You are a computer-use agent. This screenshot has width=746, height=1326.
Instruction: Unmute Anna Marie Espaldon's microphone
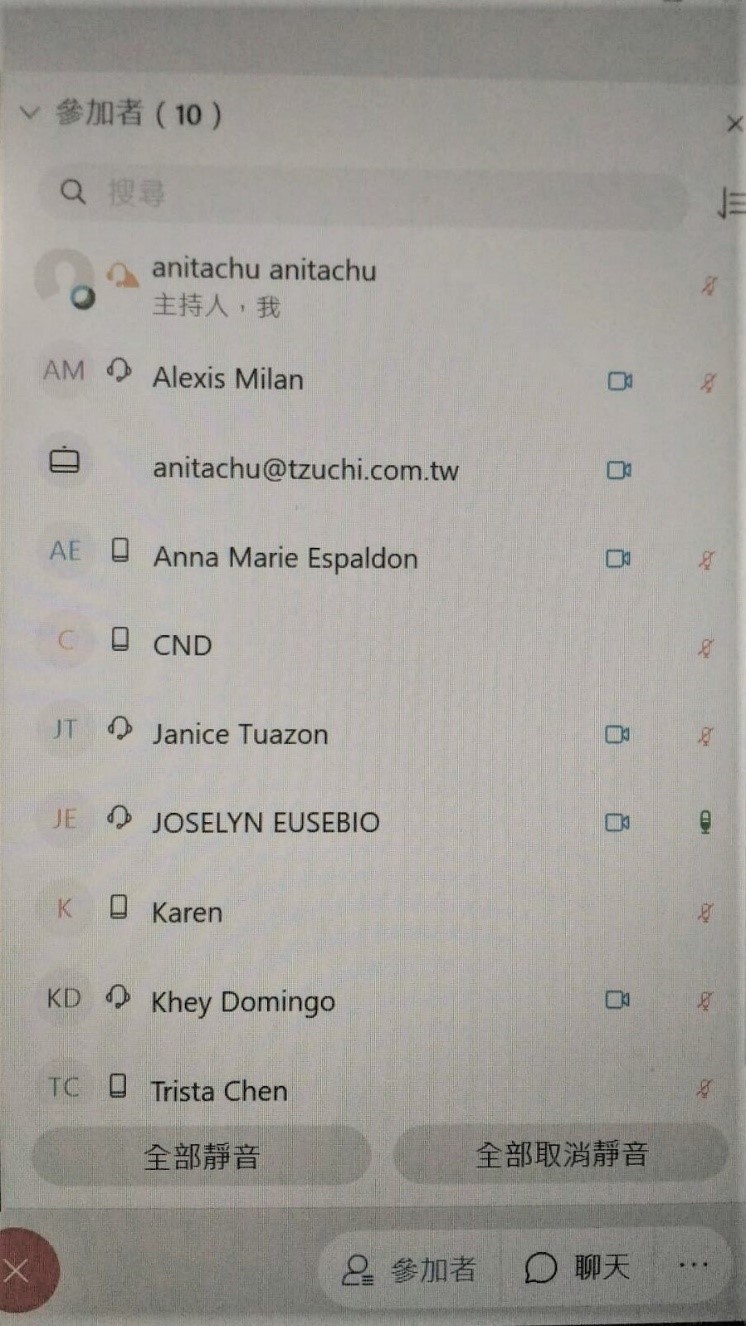pyautogui.click(x=708, y=559)
